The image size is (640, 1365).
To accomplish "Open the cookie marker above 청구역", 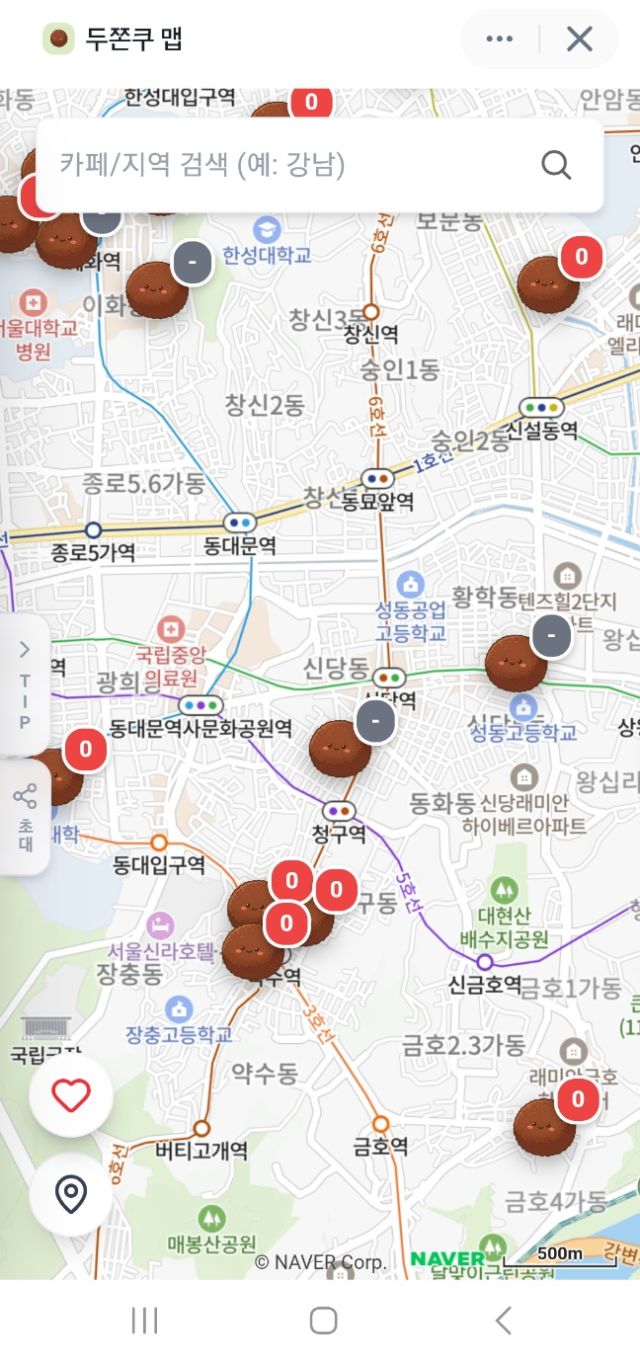I will tap(340, 748).
